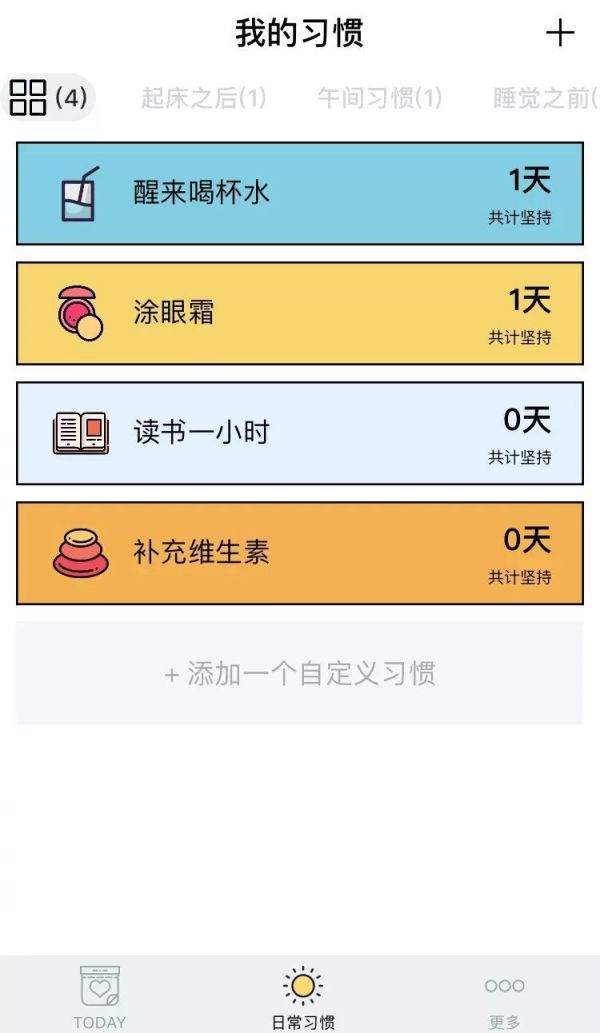Switch to the 起床之后 tab

click(x=204, y=98)
